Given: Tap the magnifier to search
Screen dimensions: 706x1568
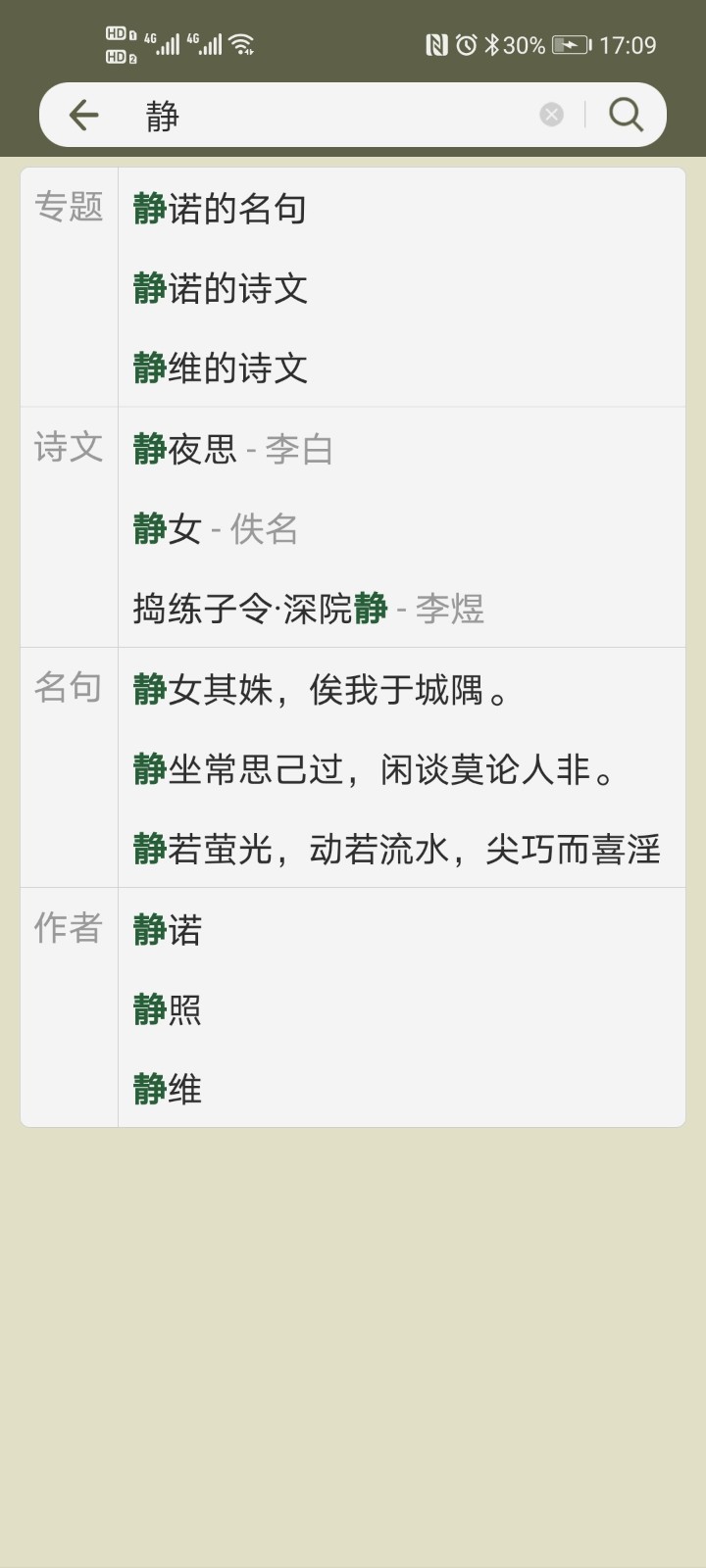Looking at the screenshot, I should pos(625,115).
